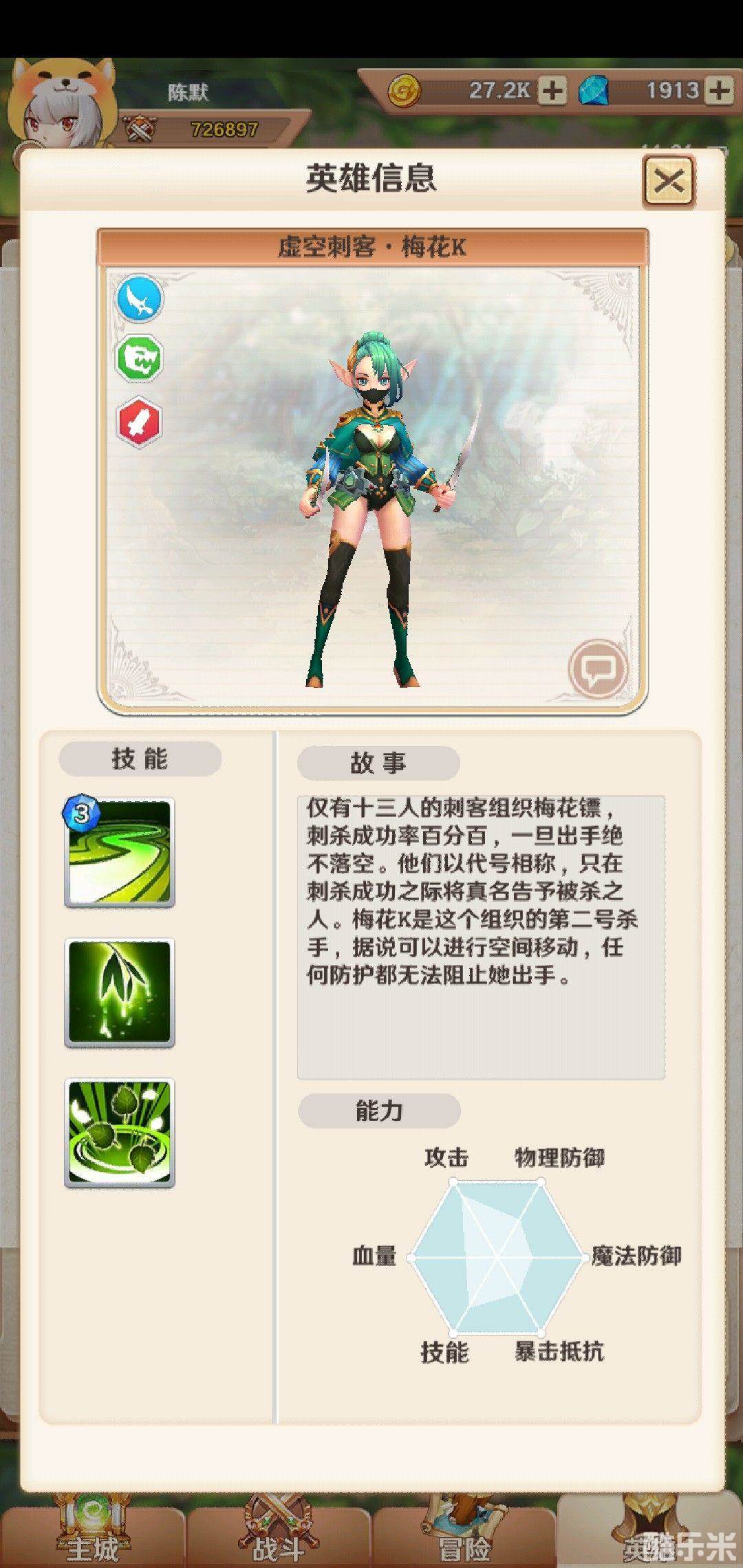
Task: Tap the red rocket attribute icon
Action: coord(140,421)
